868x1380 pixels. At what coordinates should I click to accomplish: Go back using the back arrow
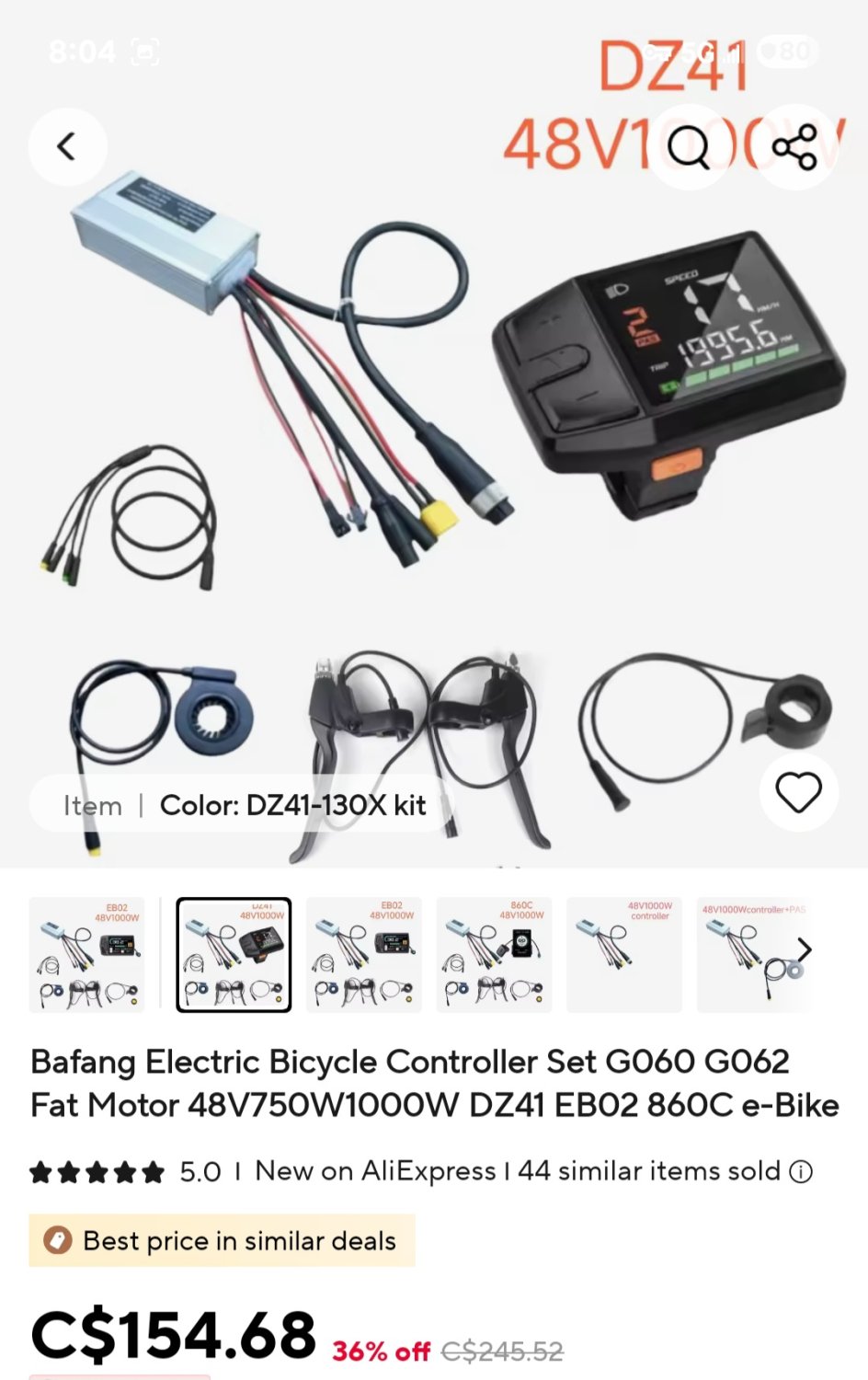(67, 146)
